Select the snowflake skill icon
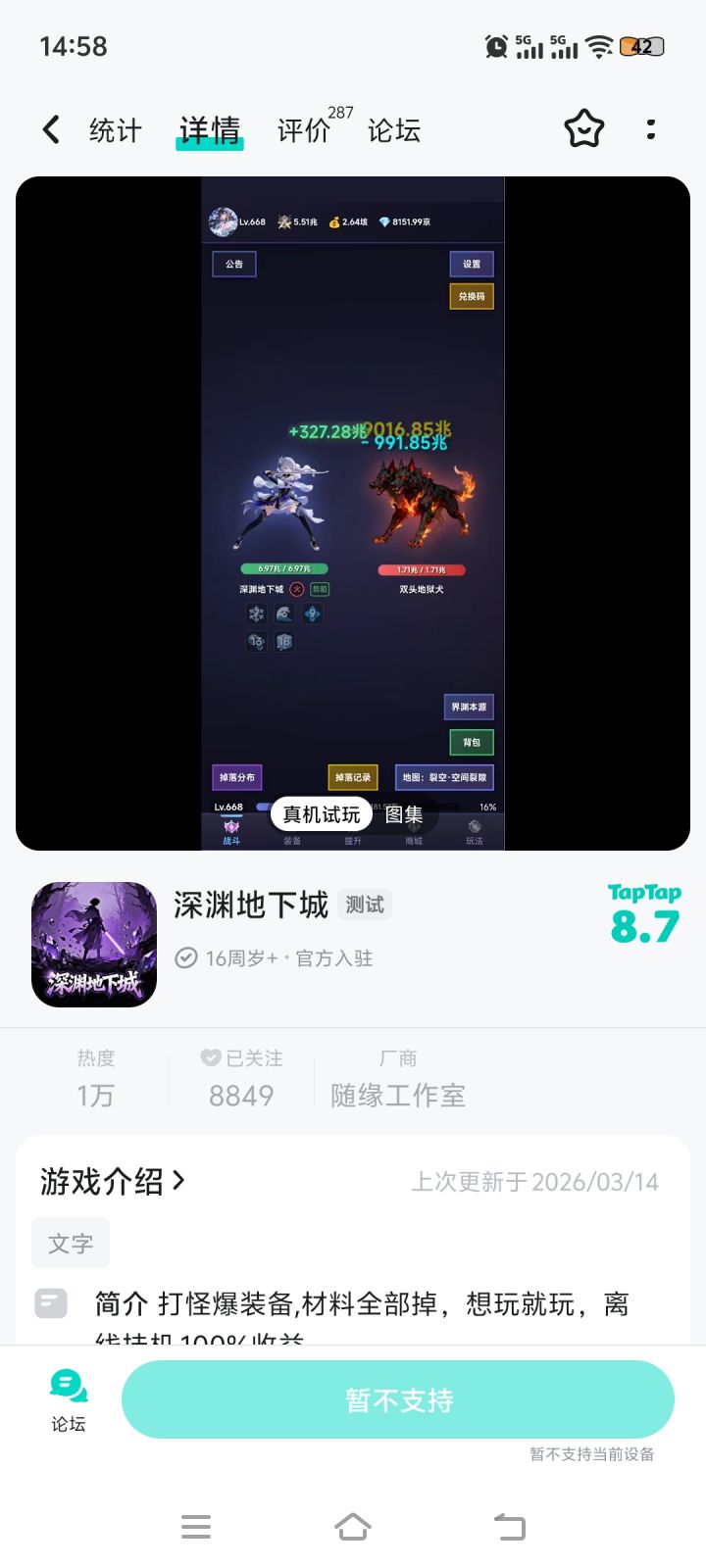Viewport: 706px width, 1568px height. click(255, 612)
